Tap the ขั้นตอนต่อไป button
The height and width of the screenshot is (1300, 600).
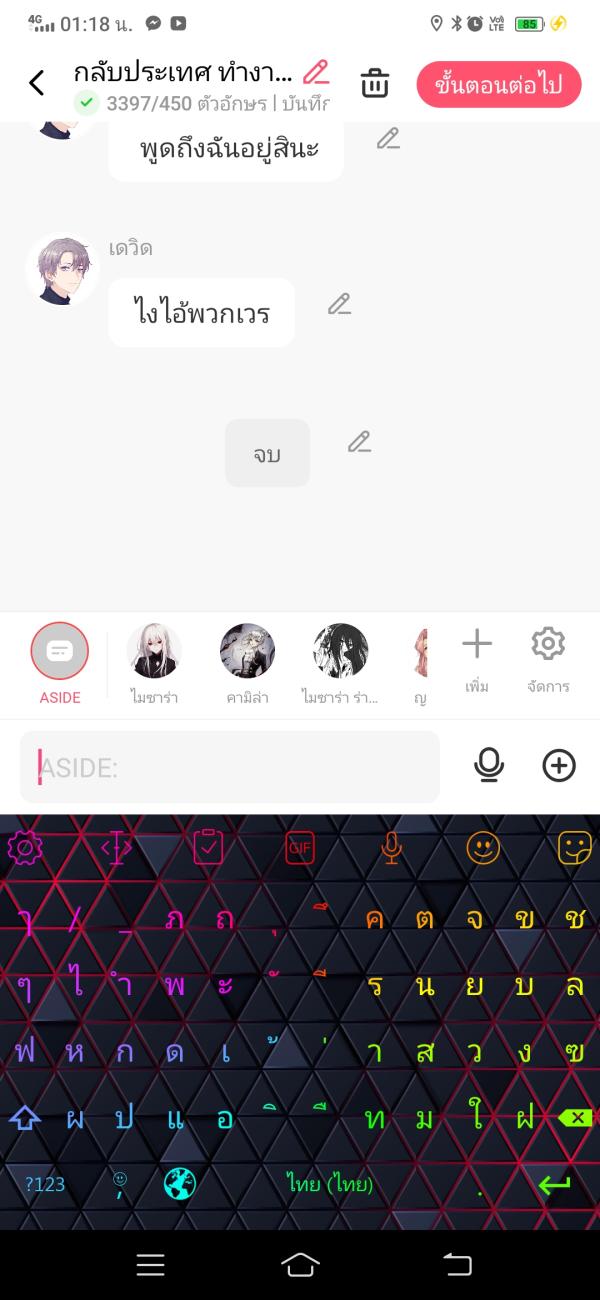click(x=498, y=84)
